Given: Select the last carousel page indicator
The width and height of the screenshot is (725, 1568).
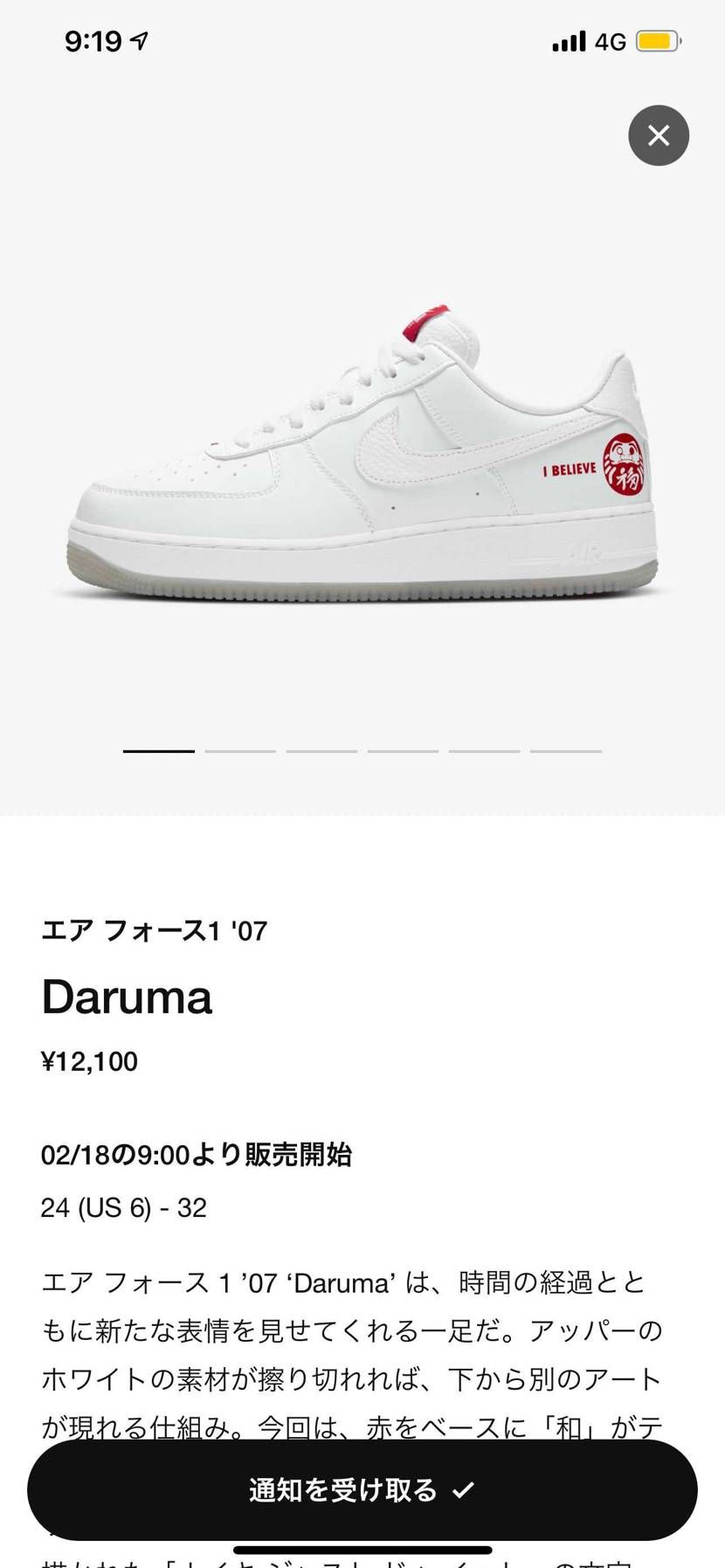Looking at the screenshot, I should point(566,750).
